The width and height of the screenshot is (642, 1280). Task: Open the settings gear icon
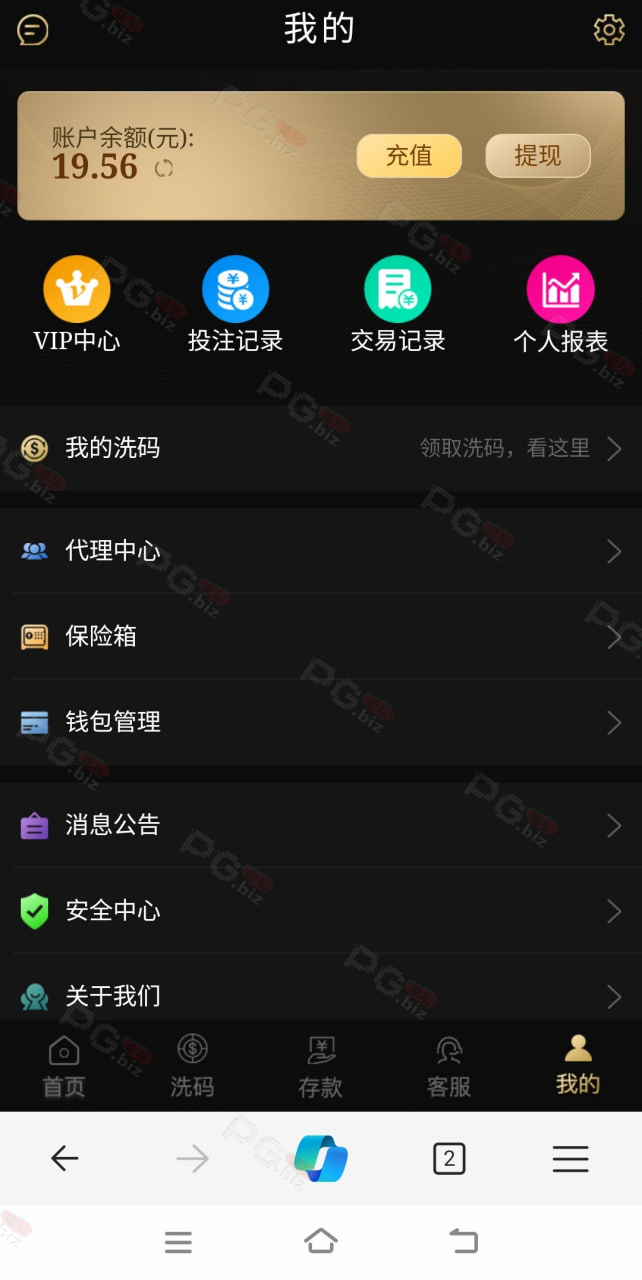click(609, 30)
